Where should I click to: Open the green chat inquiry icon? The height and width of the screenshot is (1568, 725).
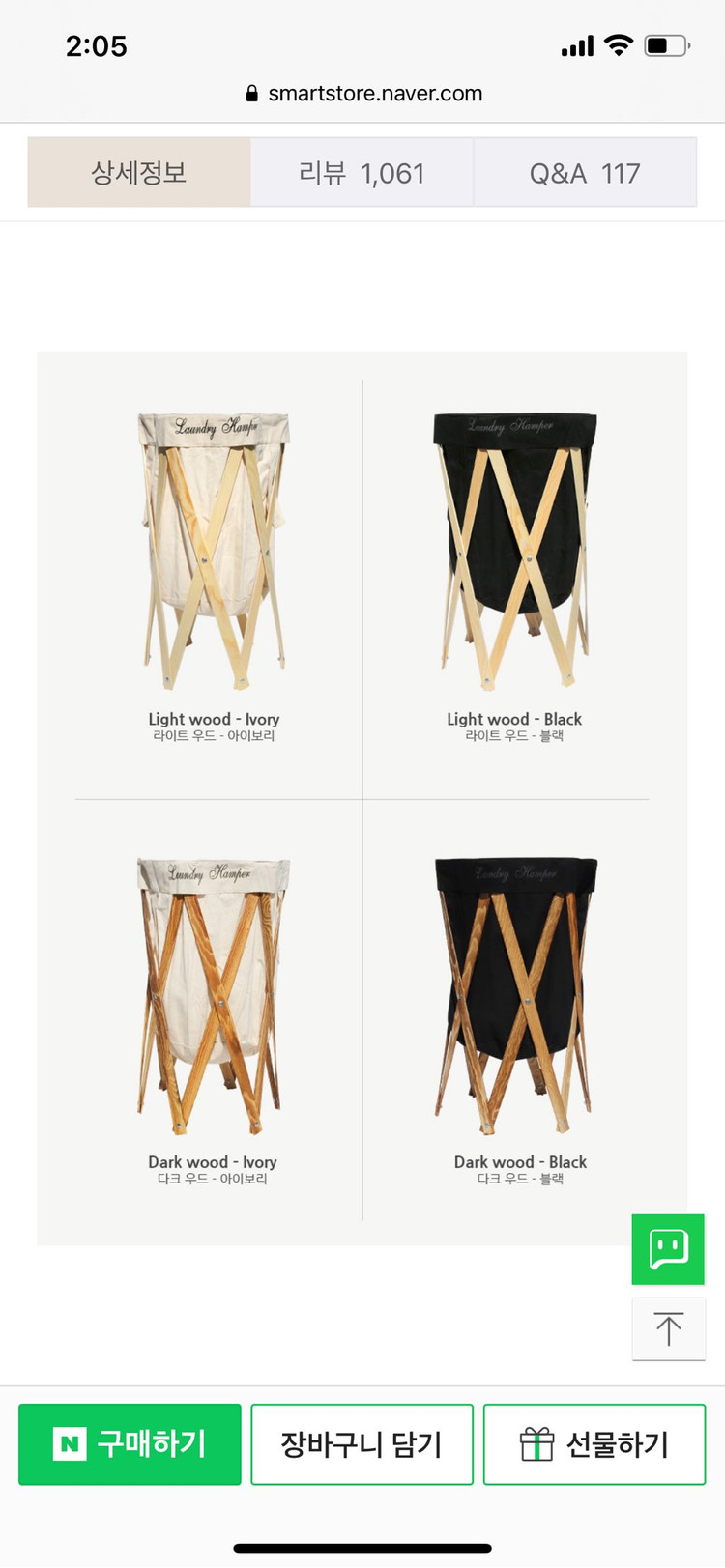click(668, 1249)
